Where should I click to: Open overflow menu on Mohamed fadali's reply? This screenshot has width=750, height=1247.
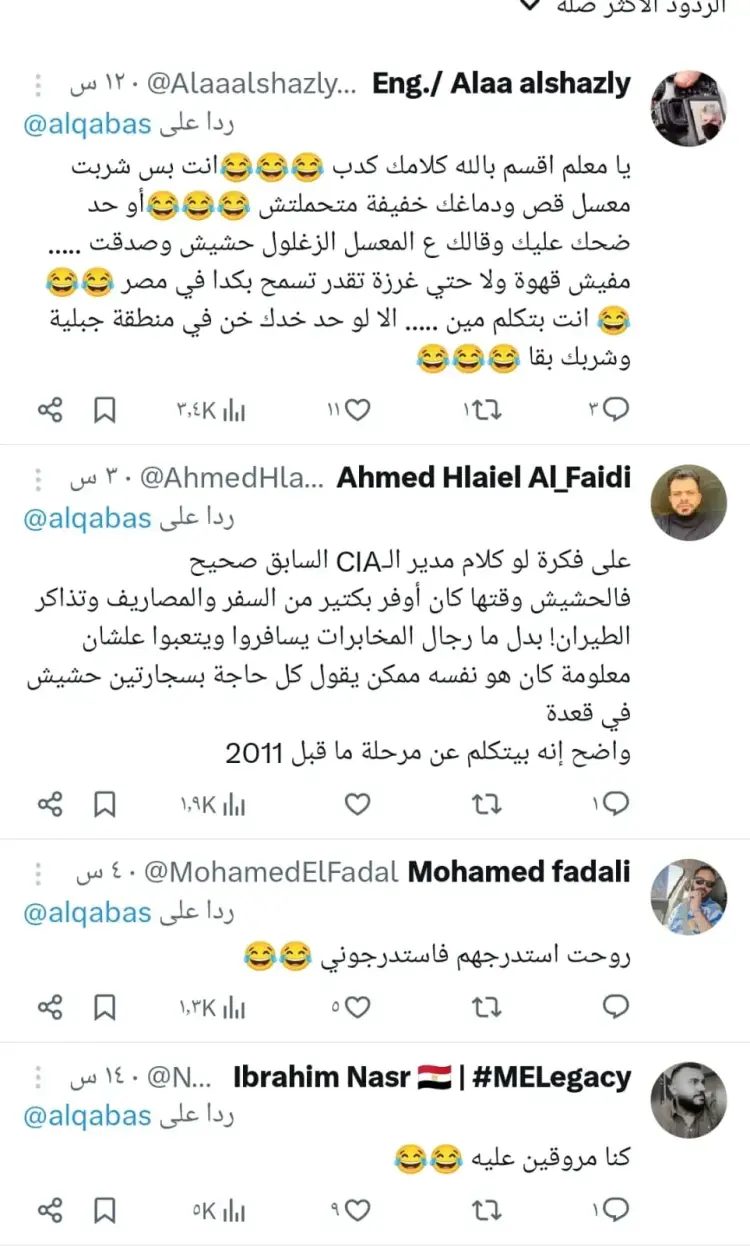coord(38,872)
